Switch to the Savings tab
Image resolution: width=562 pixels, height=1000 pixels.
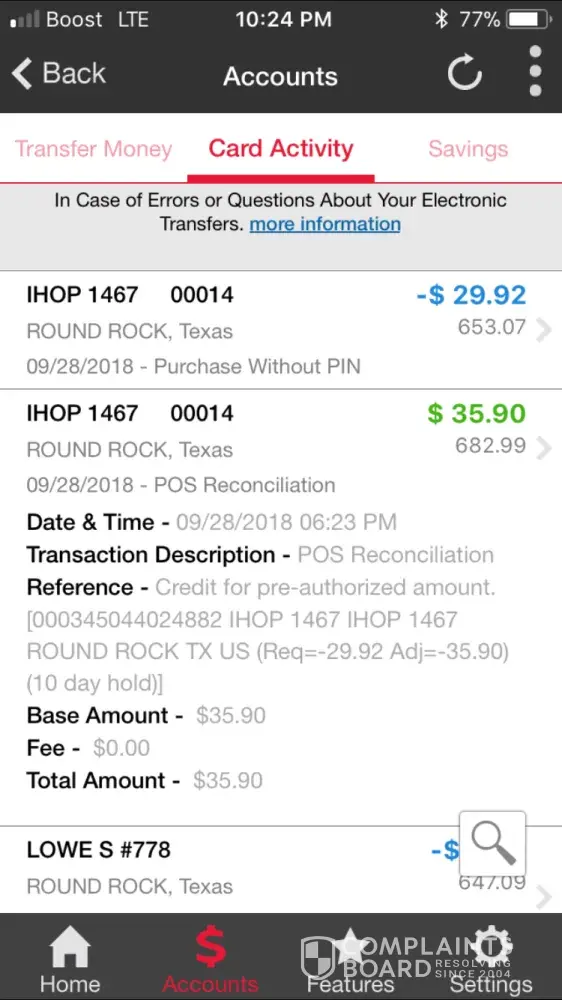coord(468,149)
